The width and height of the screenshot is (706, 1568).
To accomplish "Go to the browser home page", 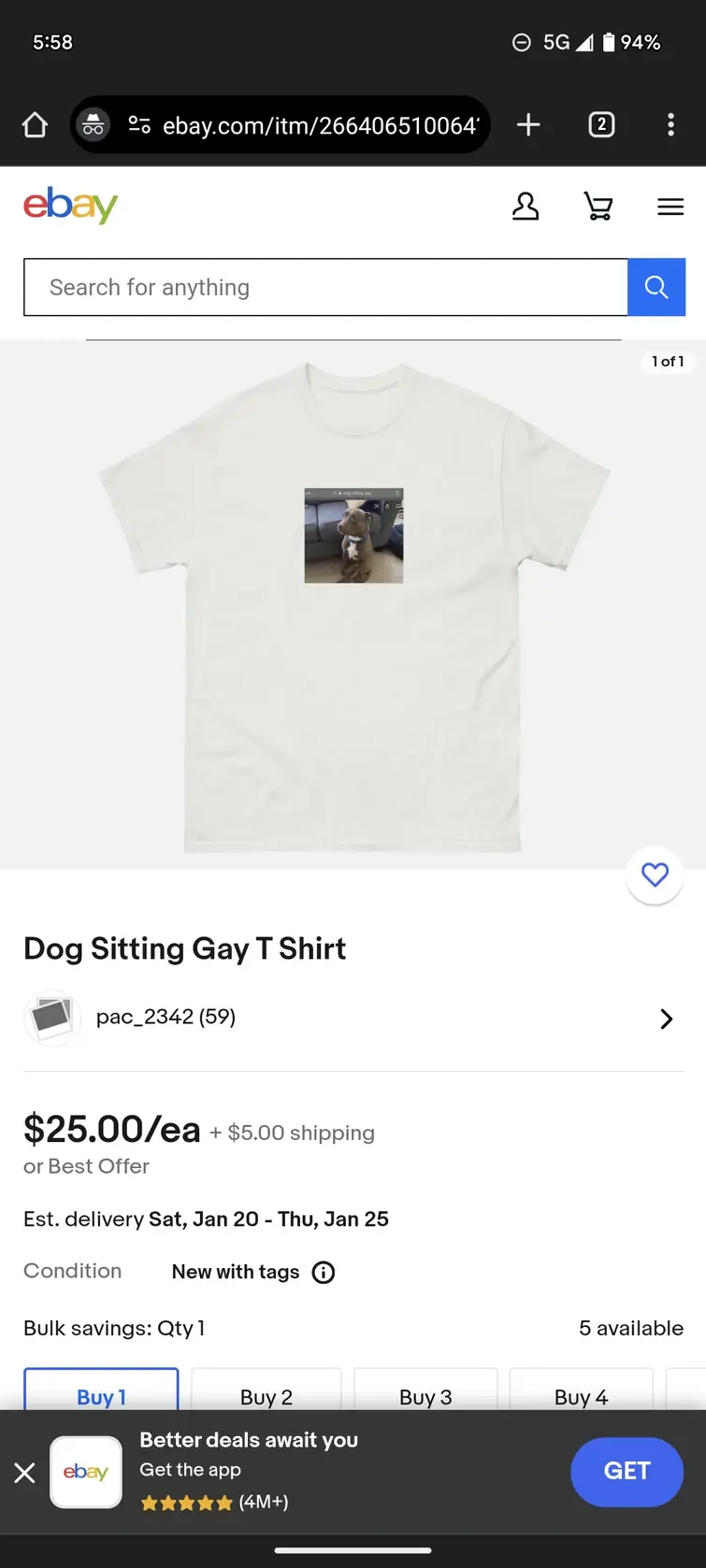I will (x=35, y=125).
